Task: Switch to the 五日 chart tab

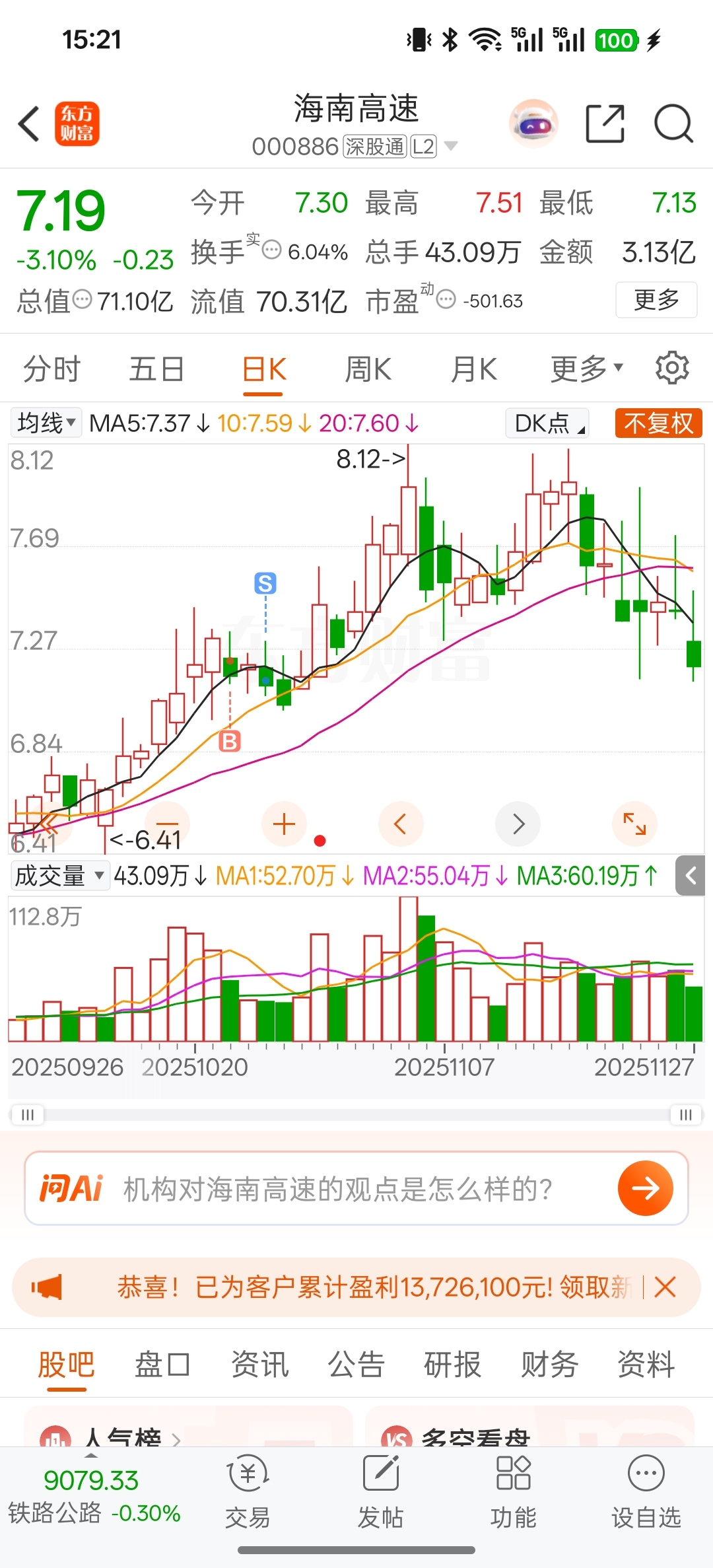Action: click(156, 369)
